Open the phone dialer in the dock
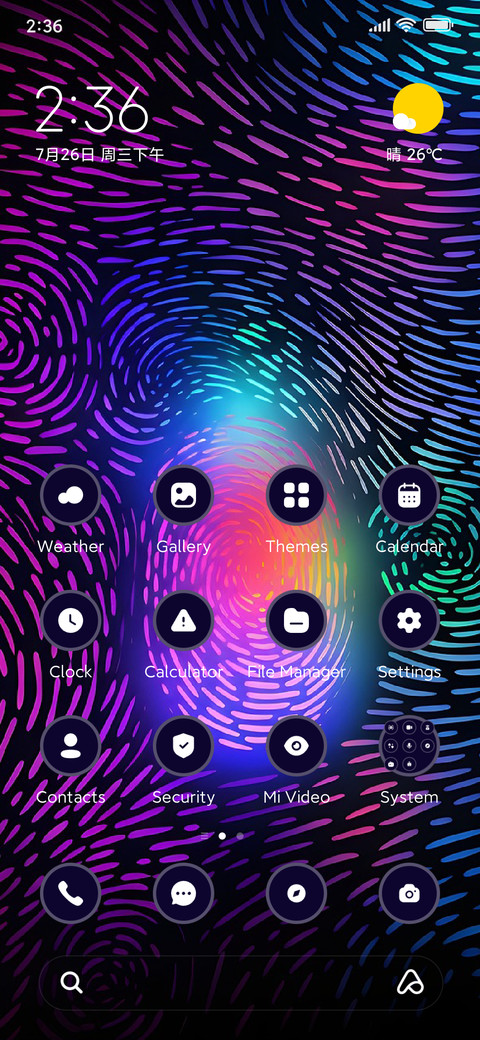480x1040 pixels. (70, 893)
